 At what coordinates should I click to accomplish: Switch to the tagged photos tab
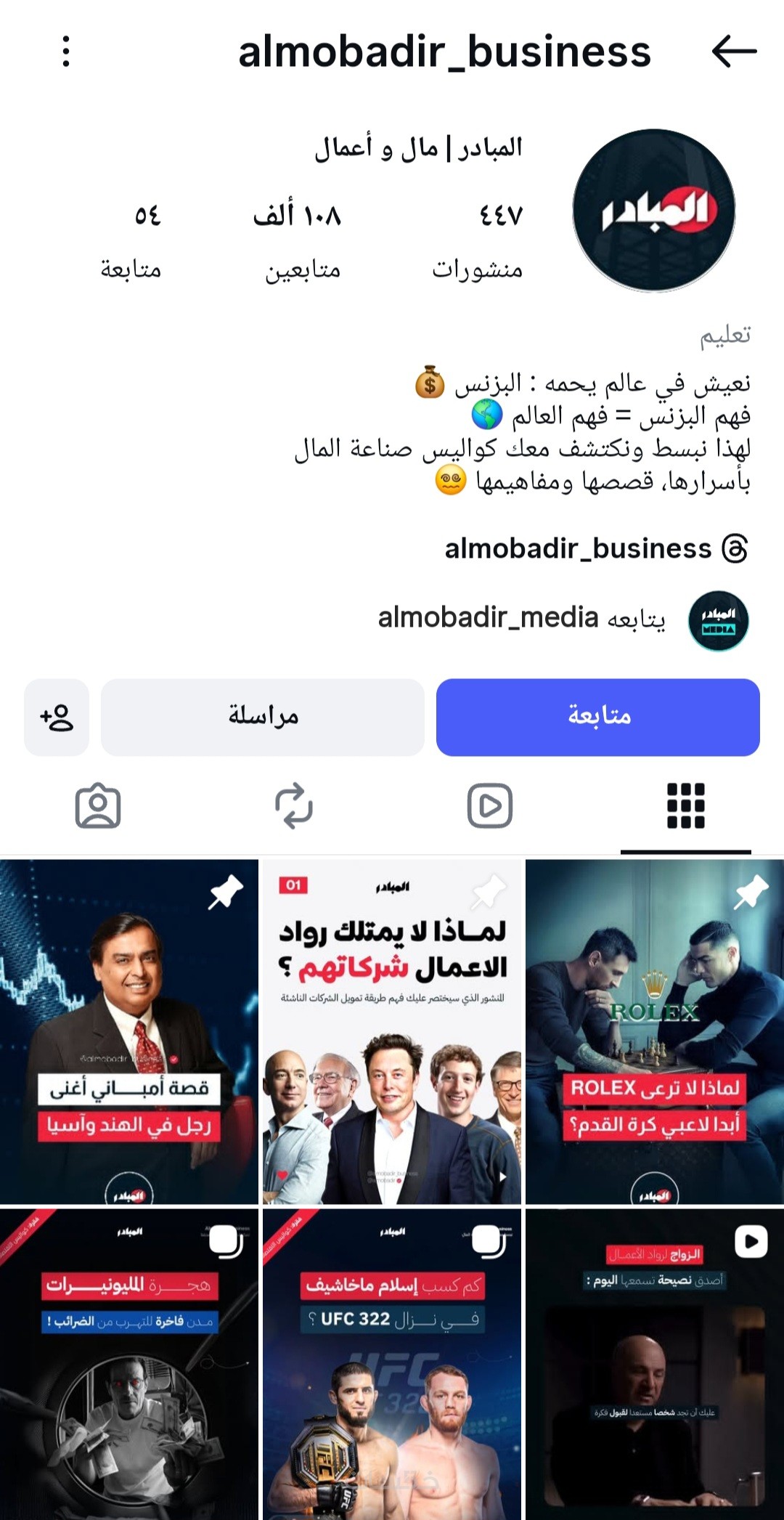click(98, 806)
